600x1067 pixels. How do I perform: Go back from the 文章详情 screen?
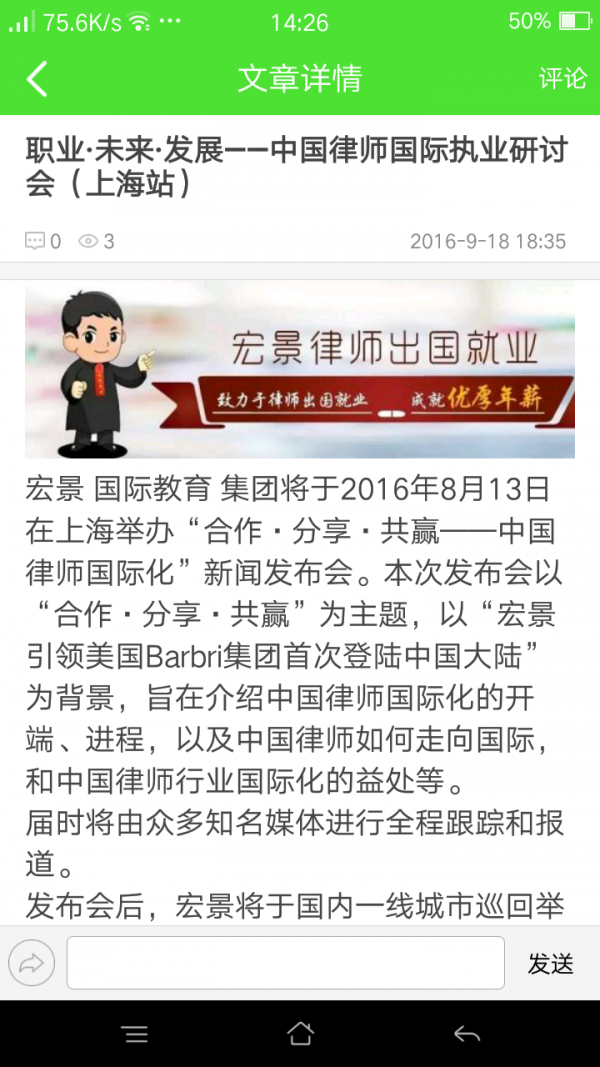37,78
